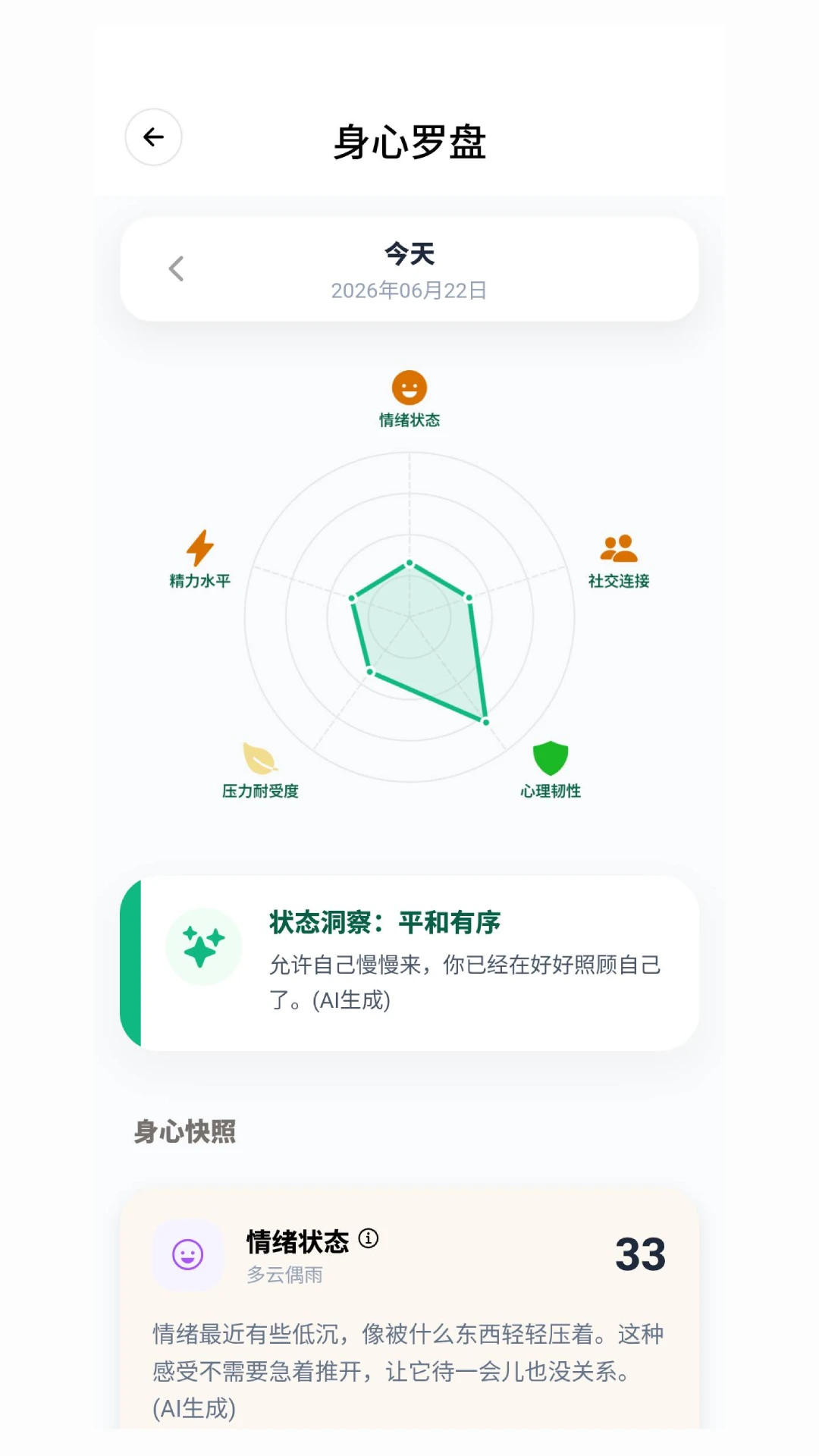Open the 情绪状态 score card
This screenshot has height=1456, width=819.
(x=409, y=1308)
